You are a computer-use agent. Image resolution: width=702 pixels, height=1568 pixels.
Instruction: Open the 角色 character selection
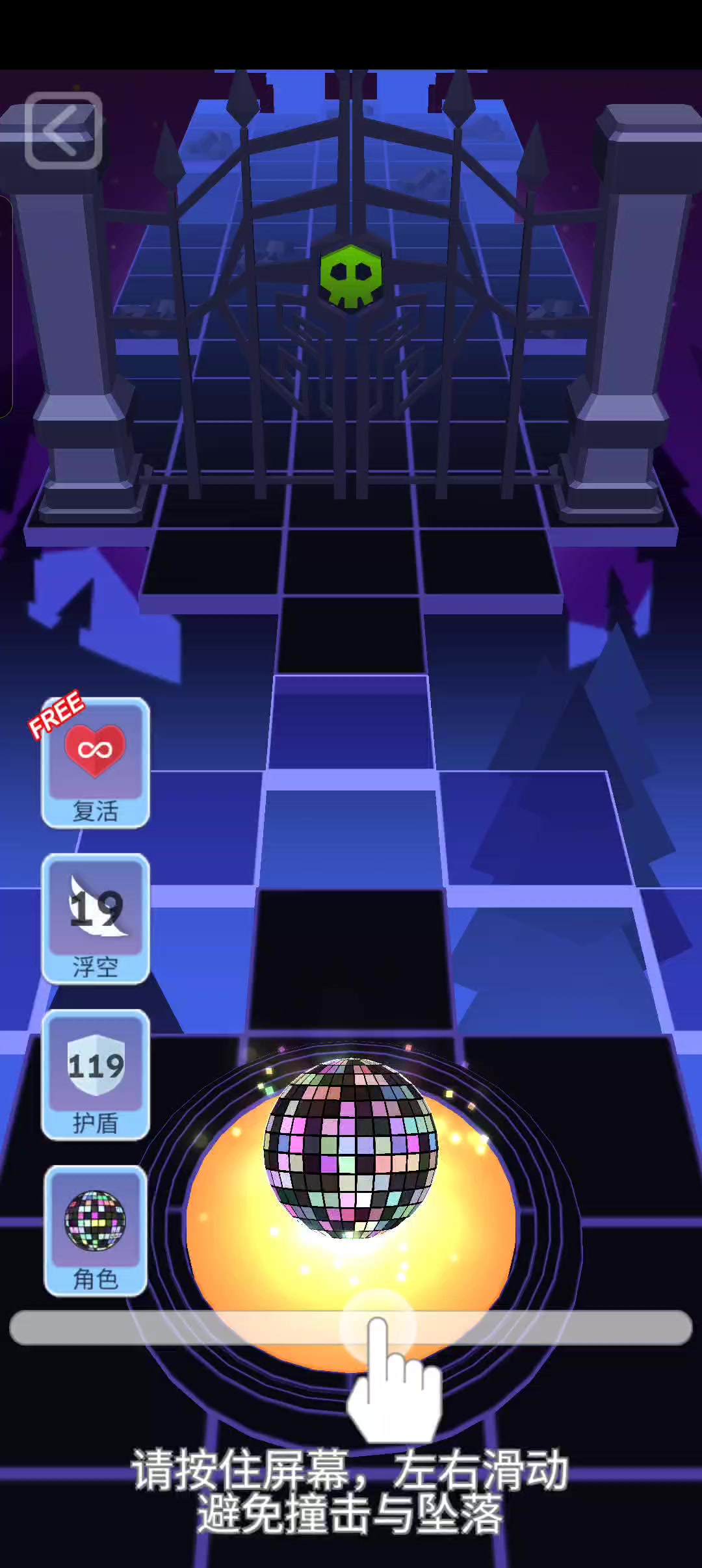(96, 1231)
